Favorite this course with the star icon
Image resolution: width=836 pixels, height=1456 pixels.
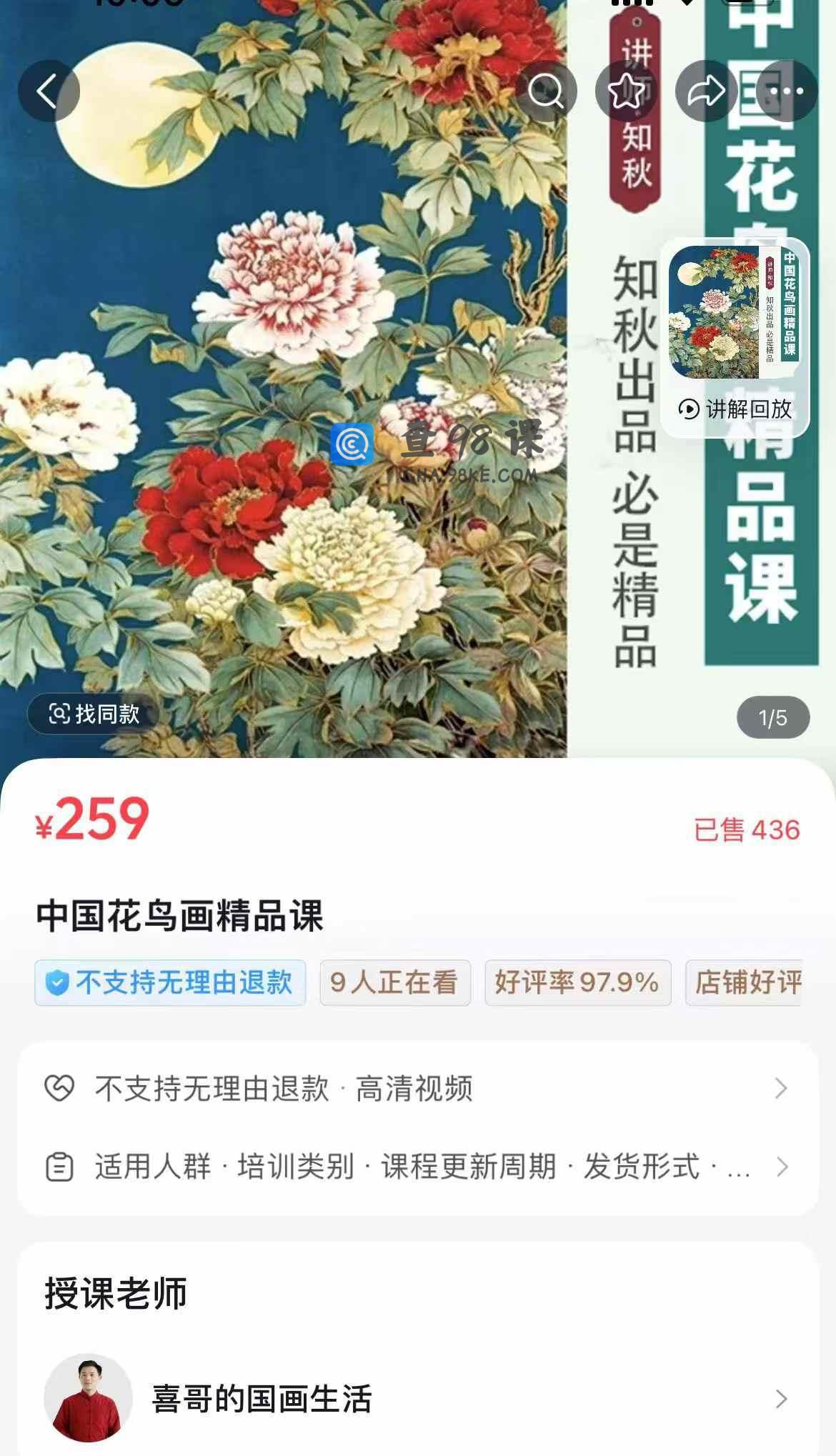tap(626, 91)
